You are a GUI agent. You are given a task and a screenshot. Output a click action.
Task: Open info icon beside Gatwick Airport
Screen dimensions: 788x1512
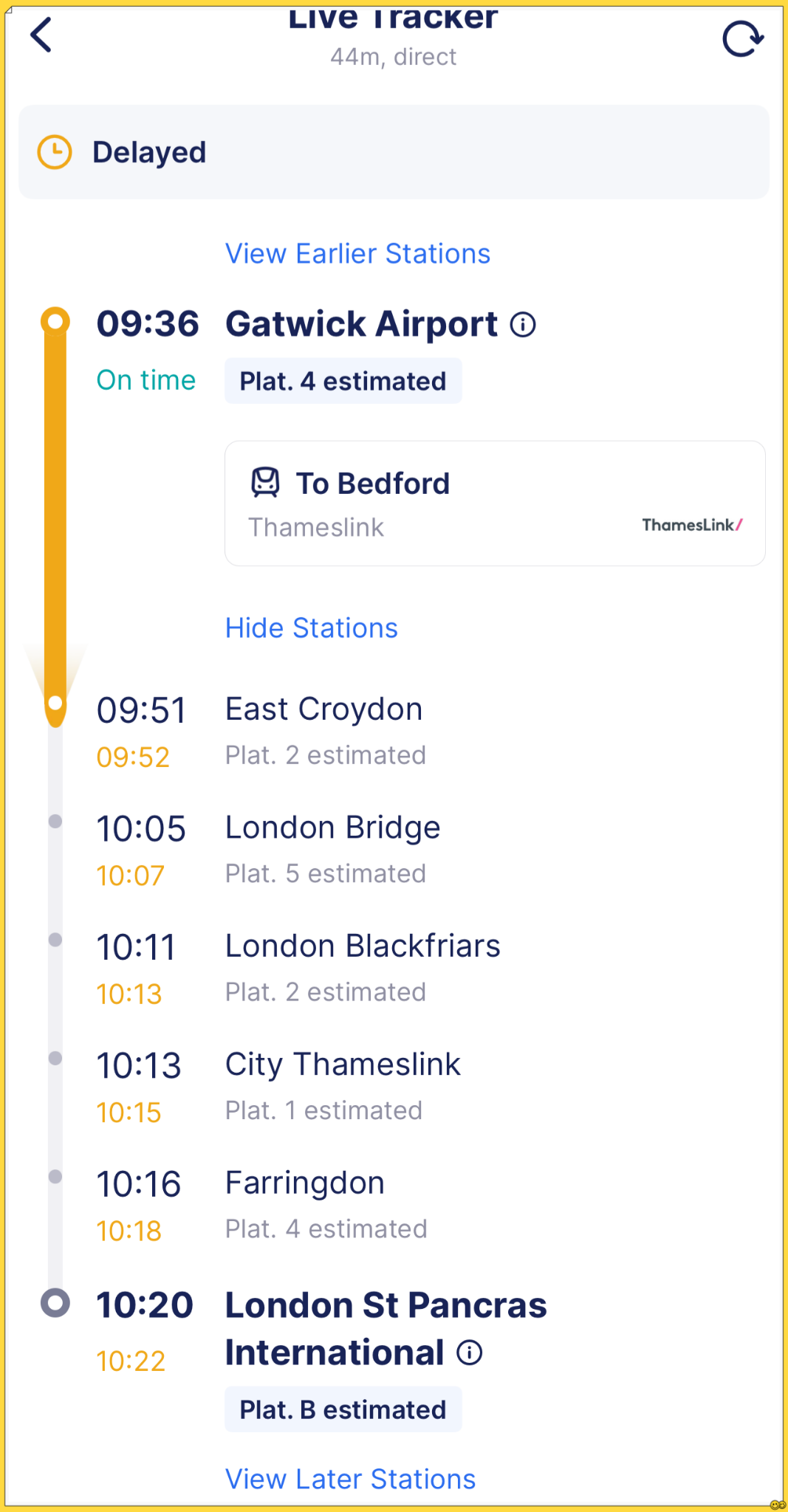523,325
